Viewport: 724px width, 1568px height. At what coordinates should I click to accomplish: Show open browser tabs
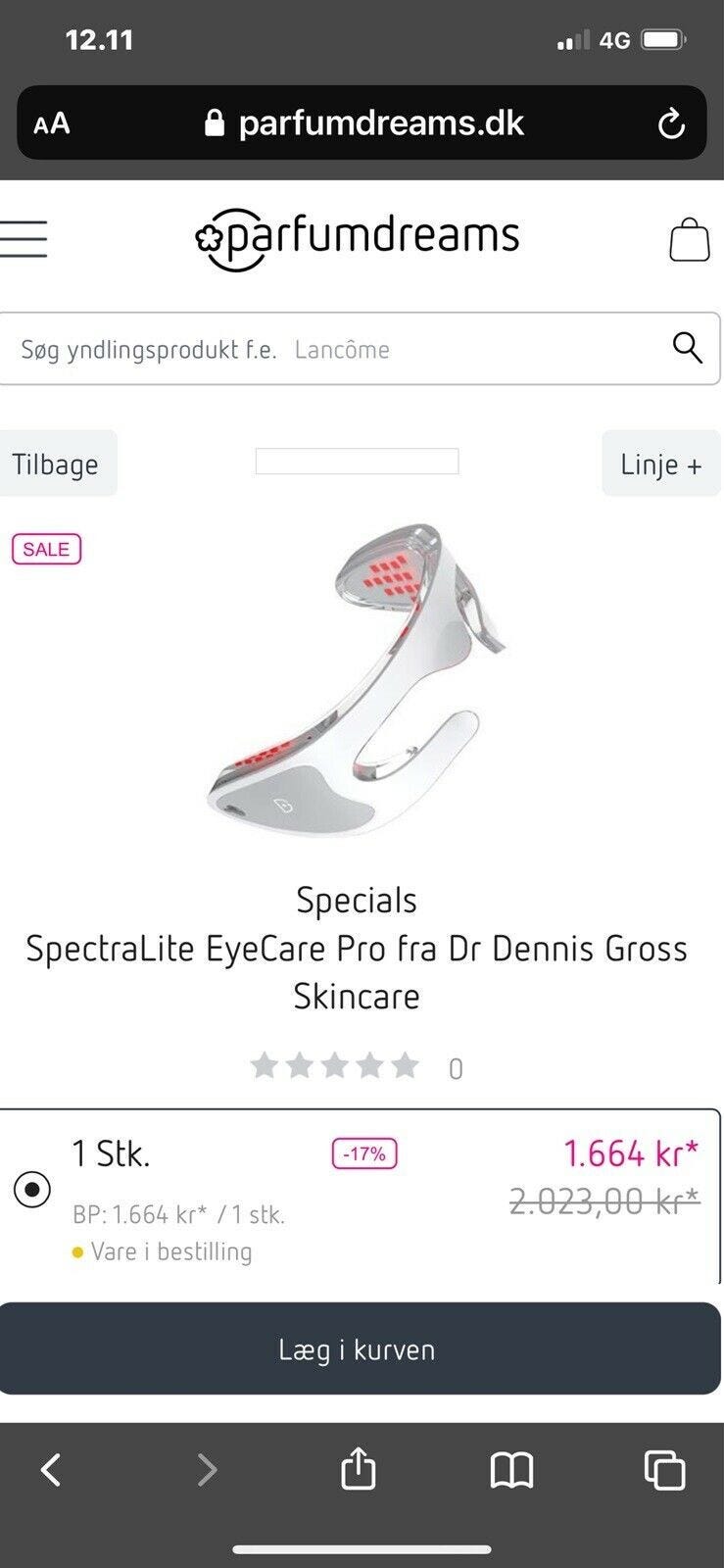click(x=664, y=1469)
